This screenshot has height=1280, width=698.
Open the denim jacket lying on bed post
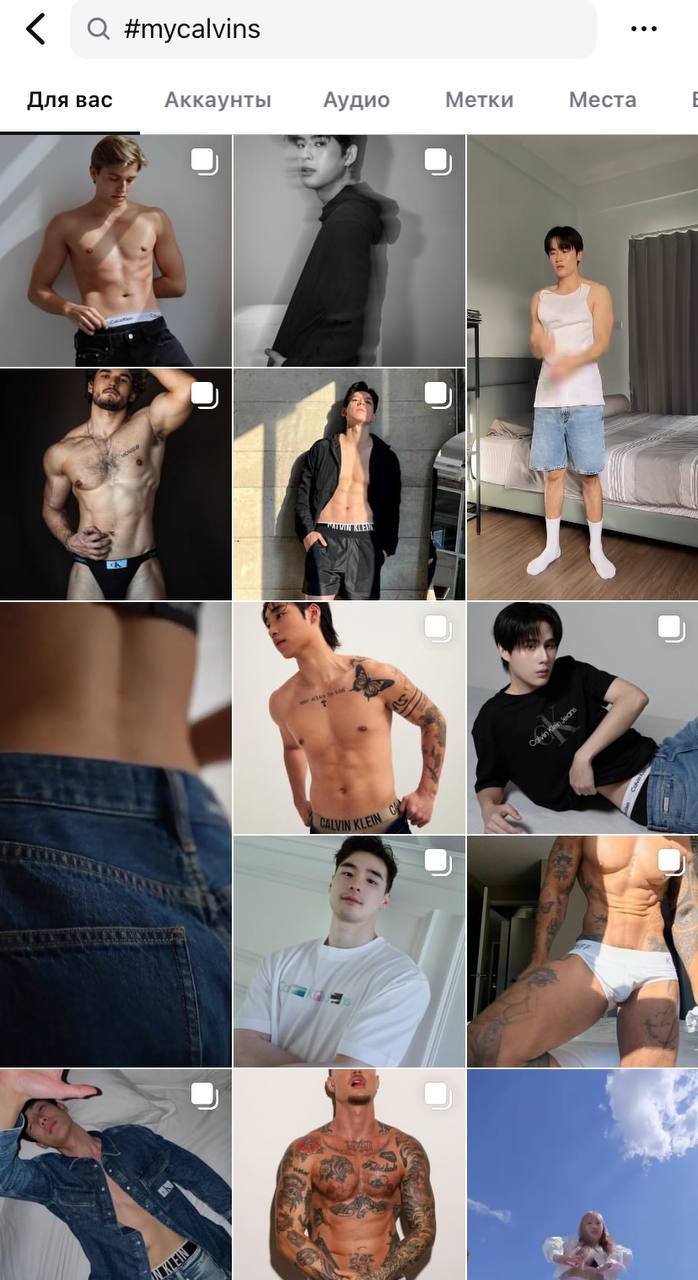coord(115,1174)
